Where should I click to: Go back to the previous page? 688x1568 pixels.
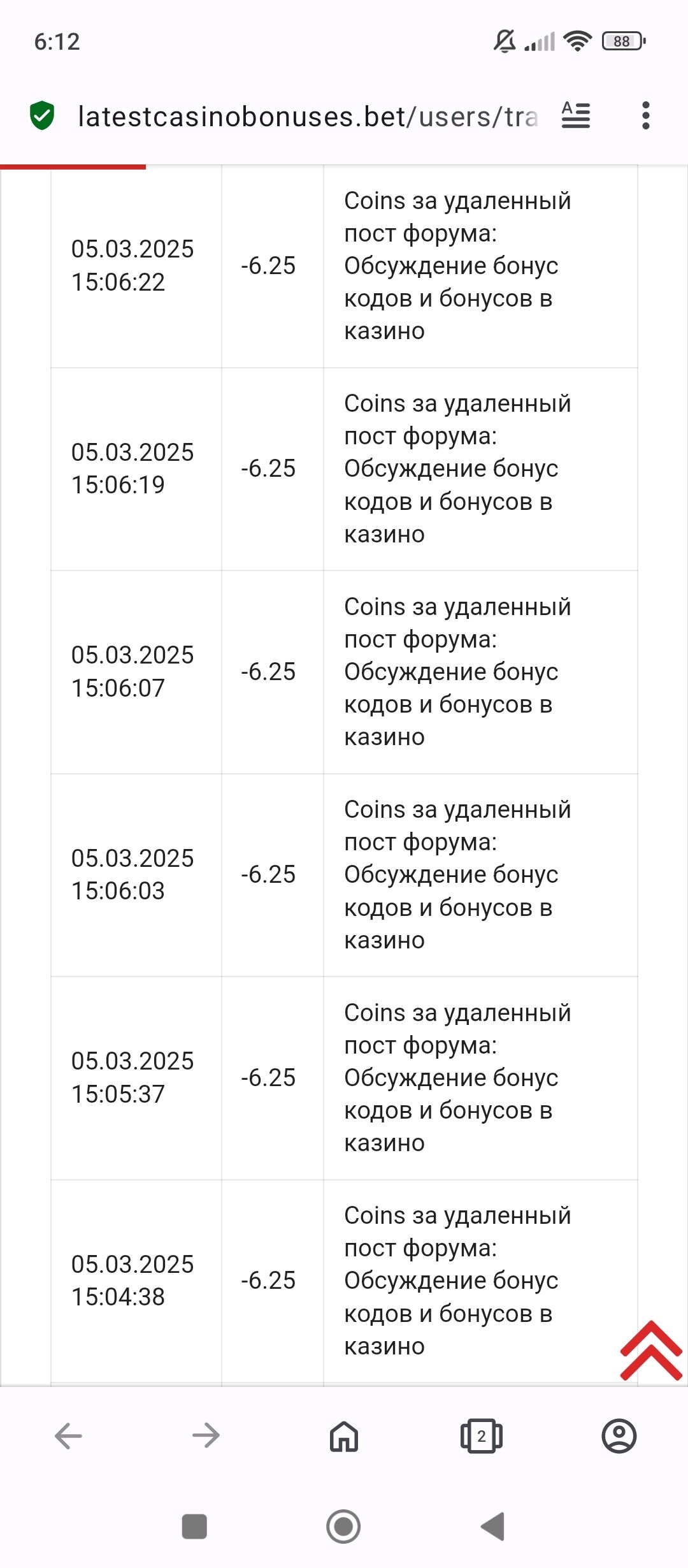pos(69,1436)
